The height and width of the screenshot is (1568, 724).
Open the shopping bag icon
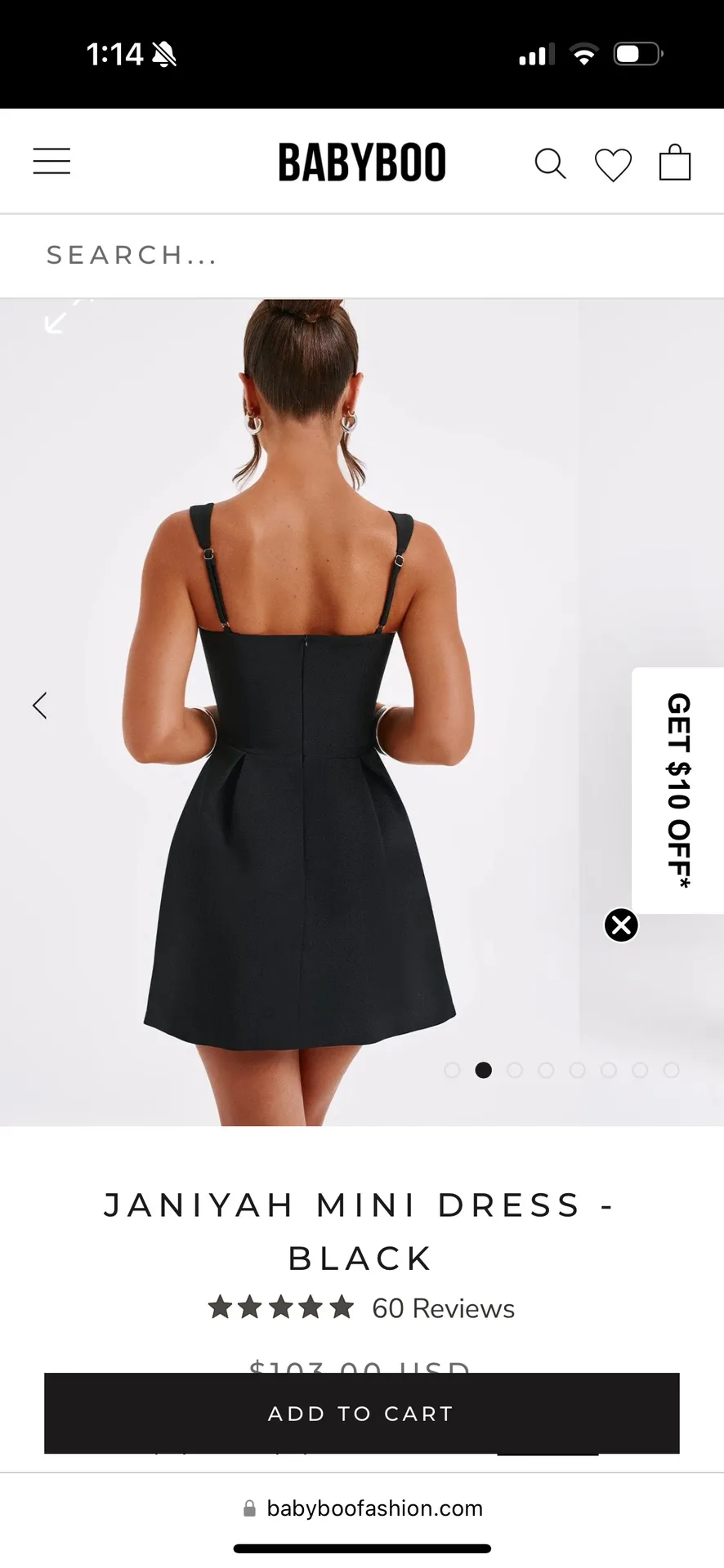[x=675, y=163]
